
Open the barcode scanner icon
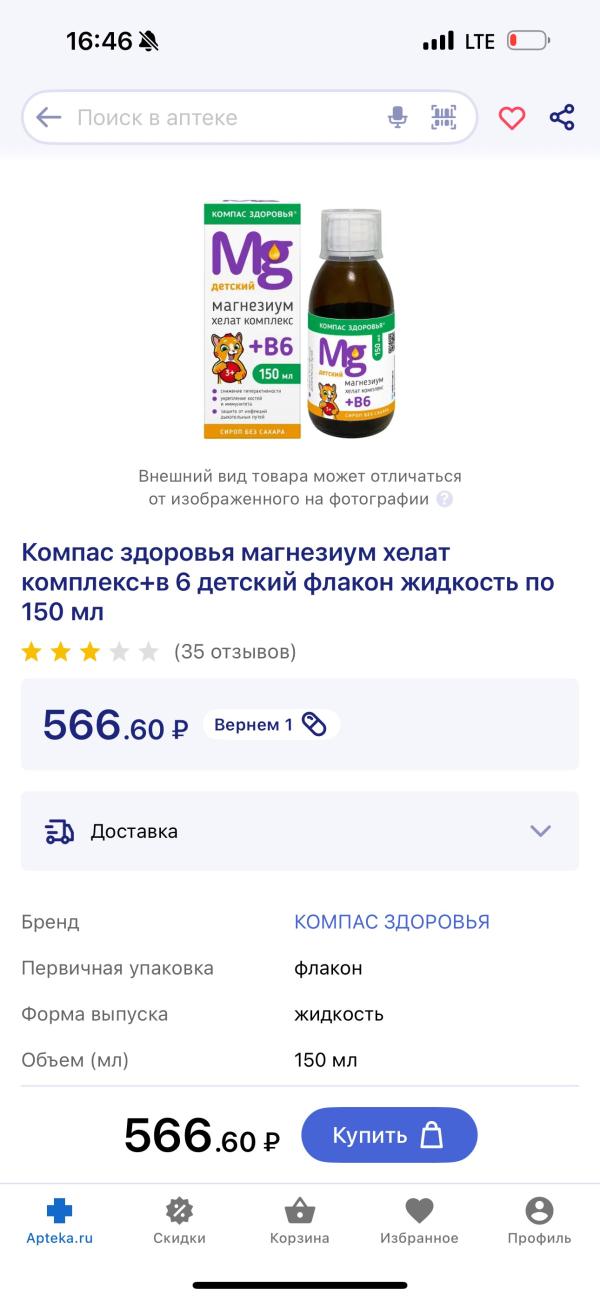(x=443, y=118)
